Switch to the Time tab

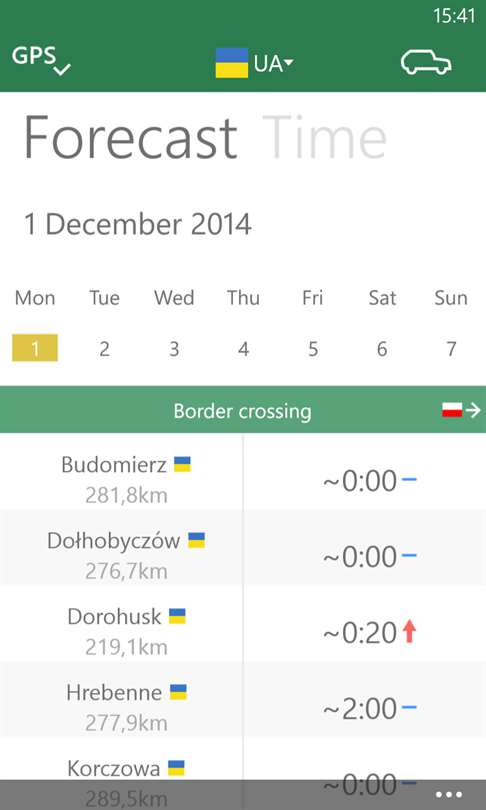(x=324, y=137)
